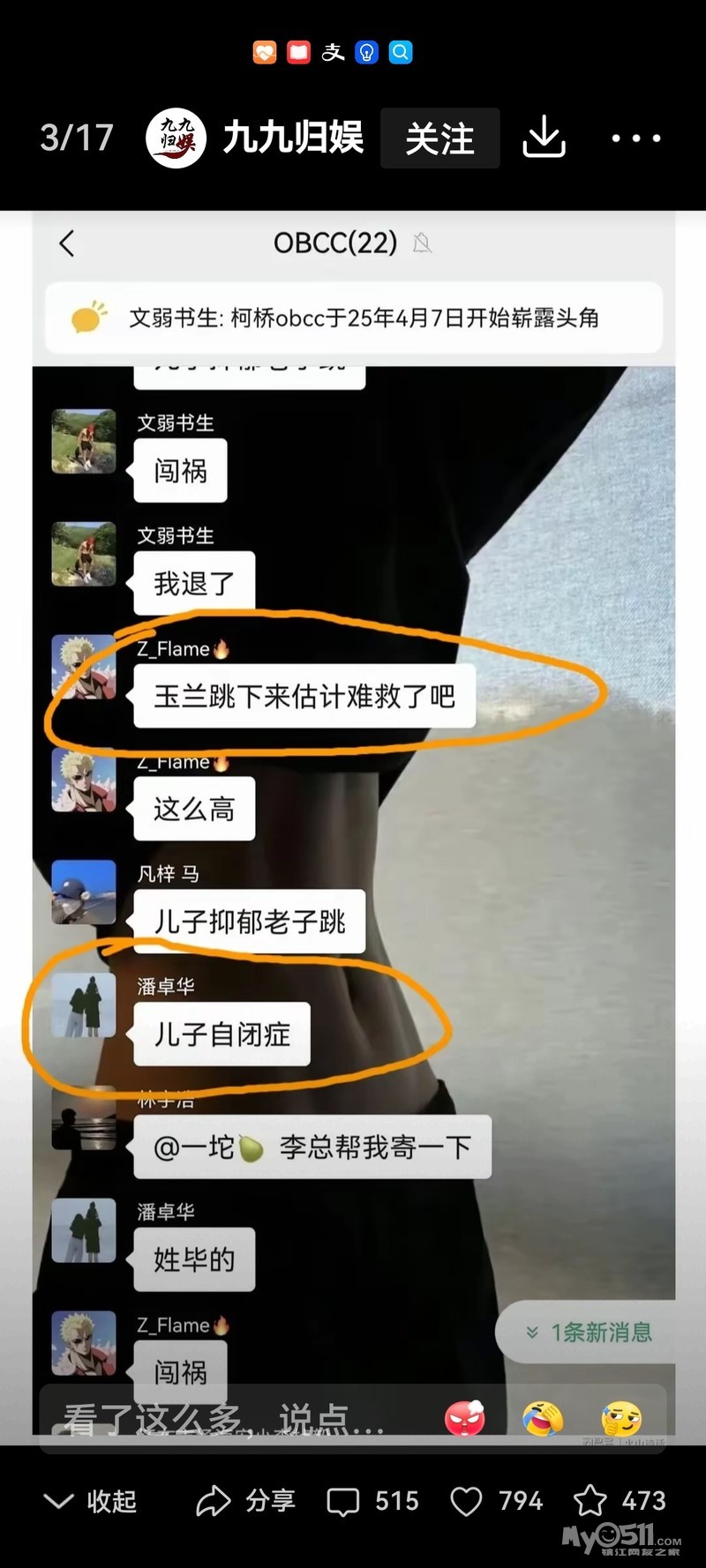Follow 九九归娱 with the 关注 button
The height and width of the screenshot is (1568, 706).
pos(439,138)
